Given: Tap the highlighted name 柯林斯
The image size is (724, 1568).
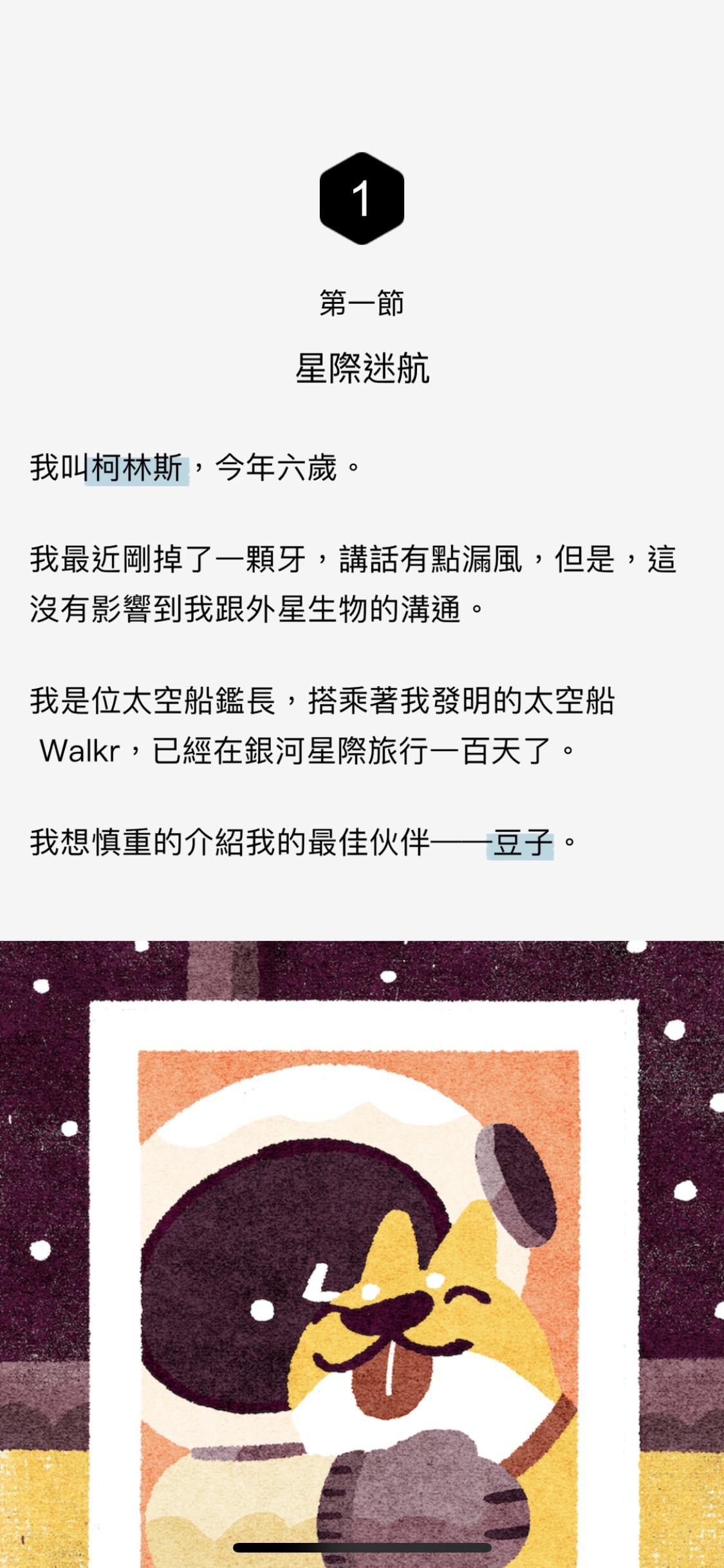Looking at the screenshot, I should tap(137, 468).
